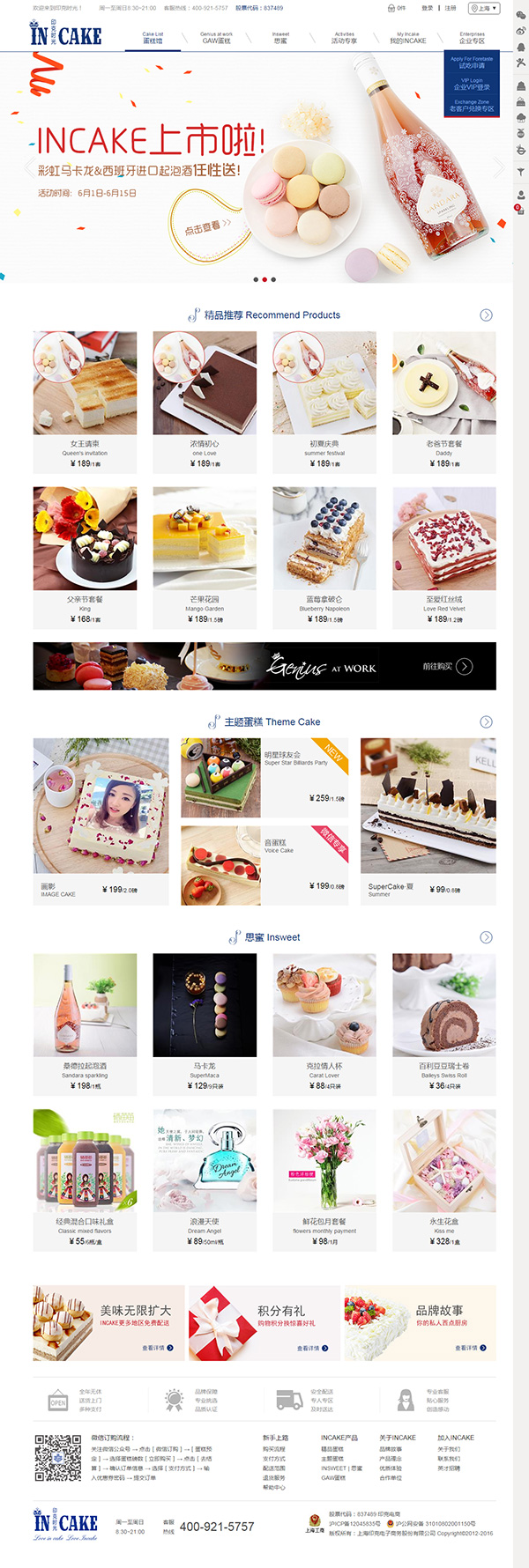Open My Incake (我的INCAKE)
Image resolution: width=529 pixels, height=1568 pixels.
click(407, 38)
